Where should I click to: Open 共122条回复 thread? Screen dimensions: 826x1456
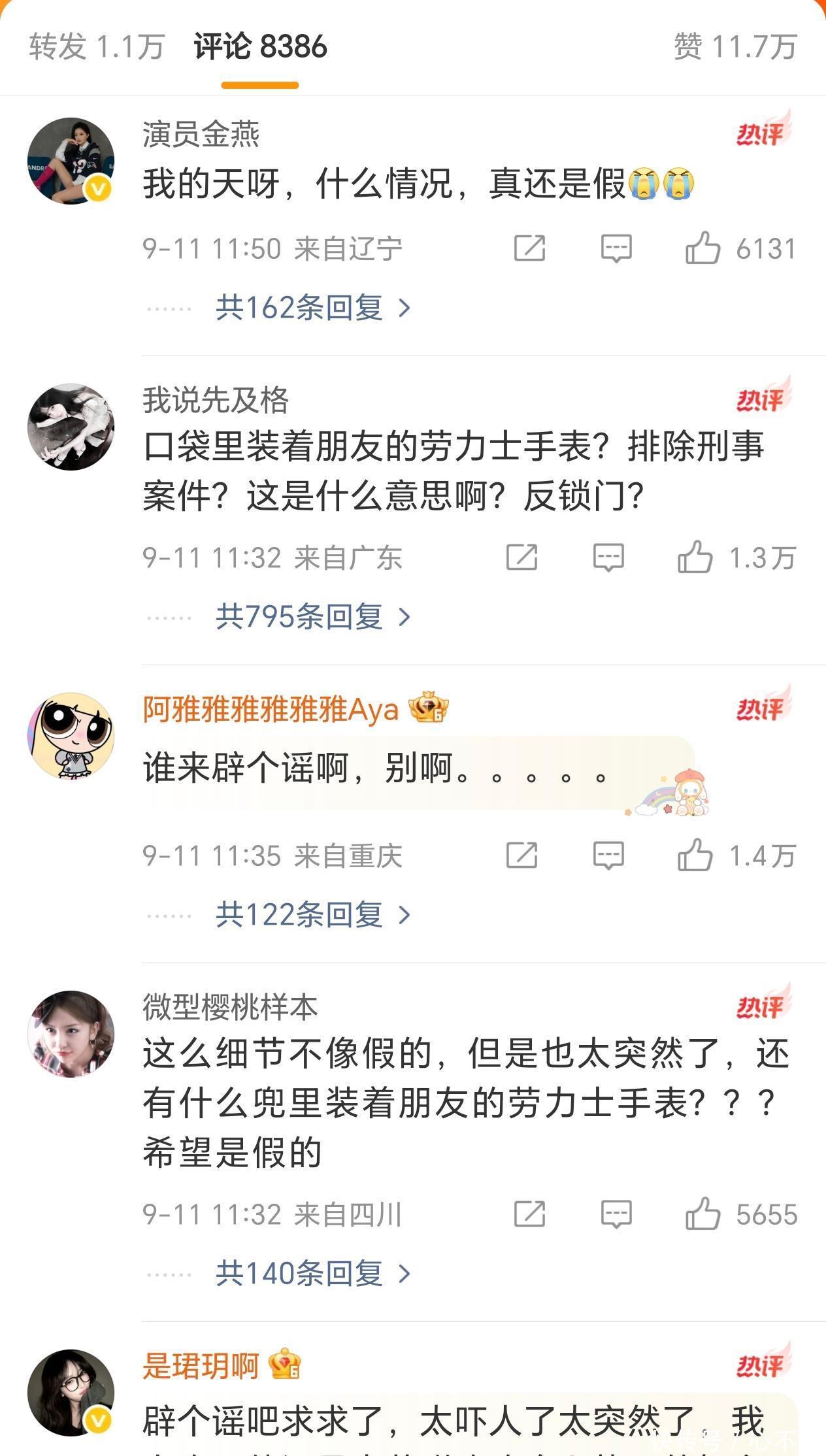(312, 914)
